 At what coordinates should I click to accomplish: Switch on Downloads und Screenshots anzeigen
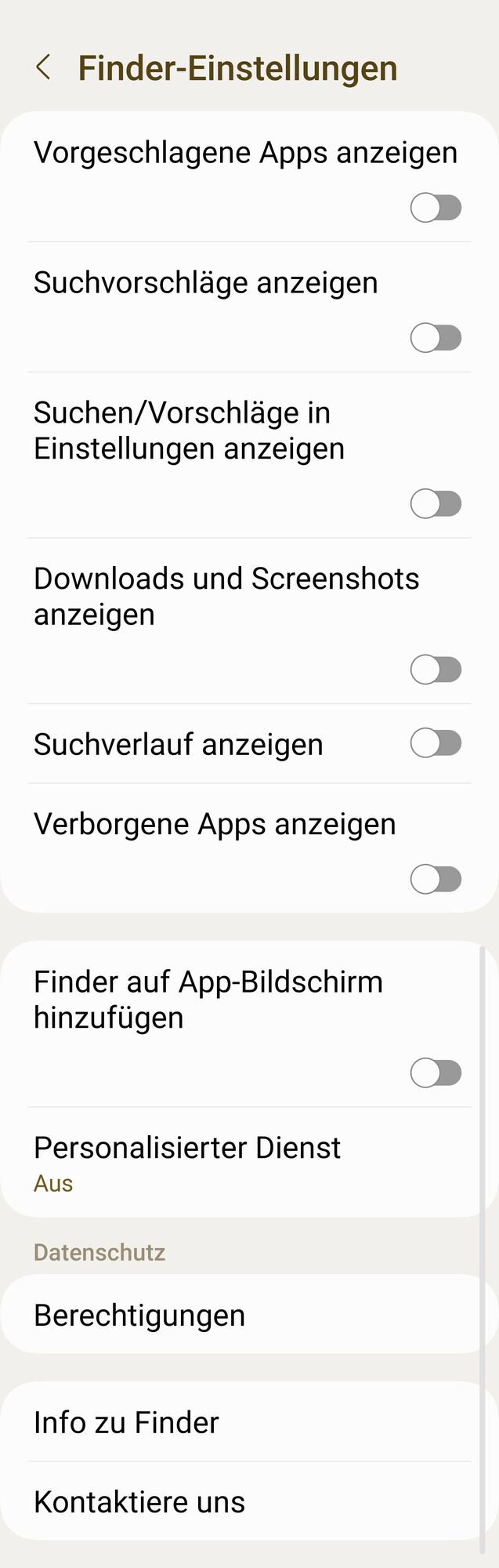click(x=436, y=670)
